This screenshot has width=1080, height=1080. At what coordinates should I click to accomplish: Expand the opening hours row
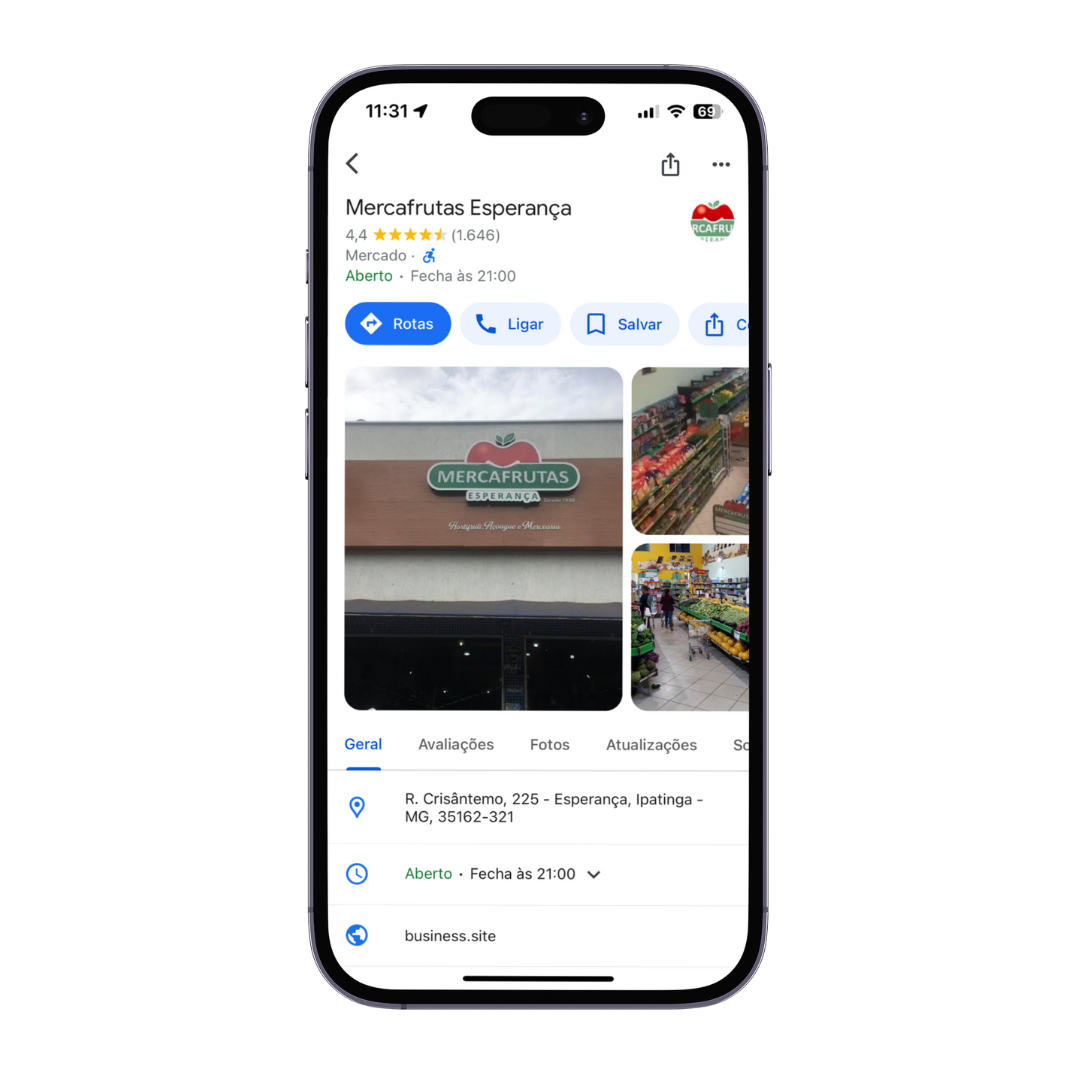(593, 874)
